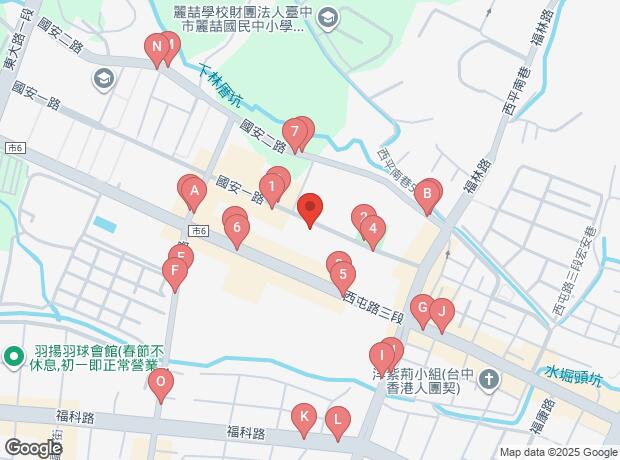Viewport: 620px width, 460px height.
Task: Tap the marker numbered 6
Action: [236, 229]
